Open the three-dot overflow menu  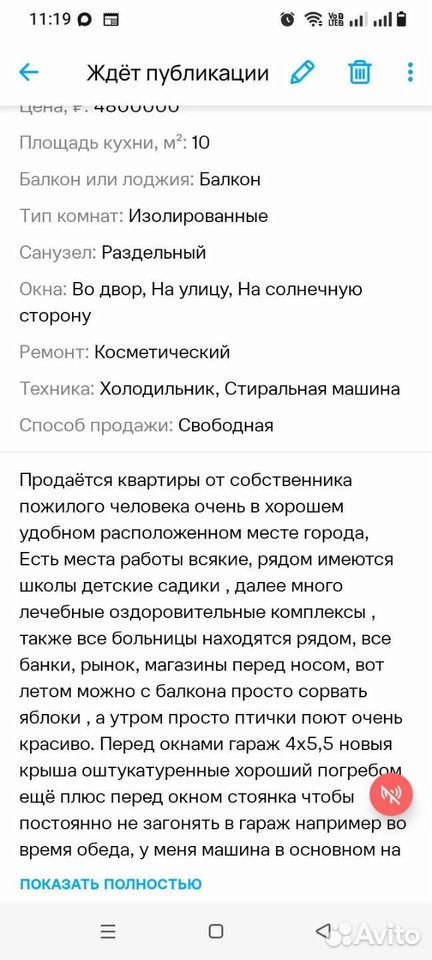click(x=411, y=73)
